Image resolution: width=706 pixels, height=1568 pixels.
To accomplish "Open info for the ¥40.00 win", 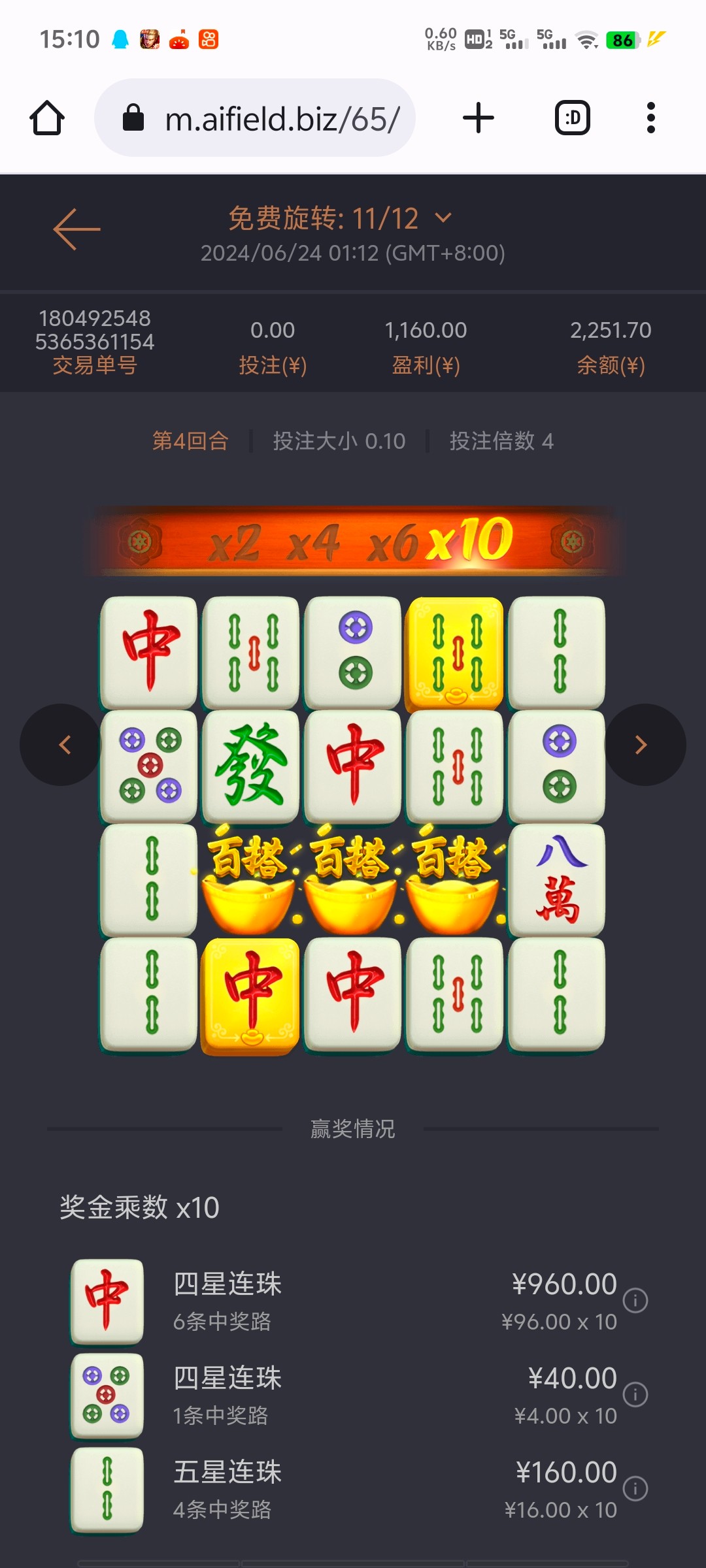I will 635,1394.
